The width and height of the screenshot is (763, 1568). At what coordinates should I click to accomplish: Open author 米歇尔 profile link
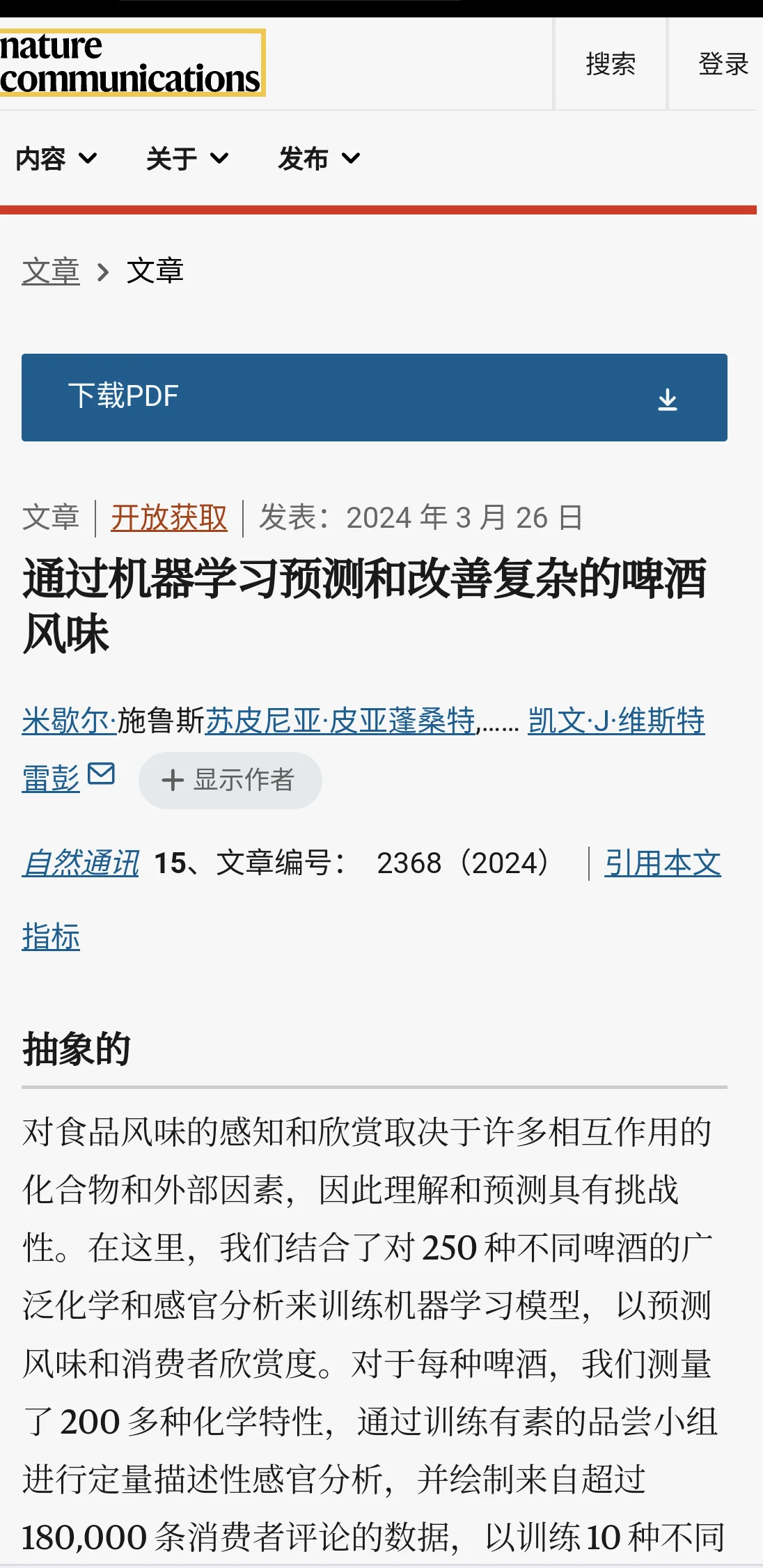(68, 721)
